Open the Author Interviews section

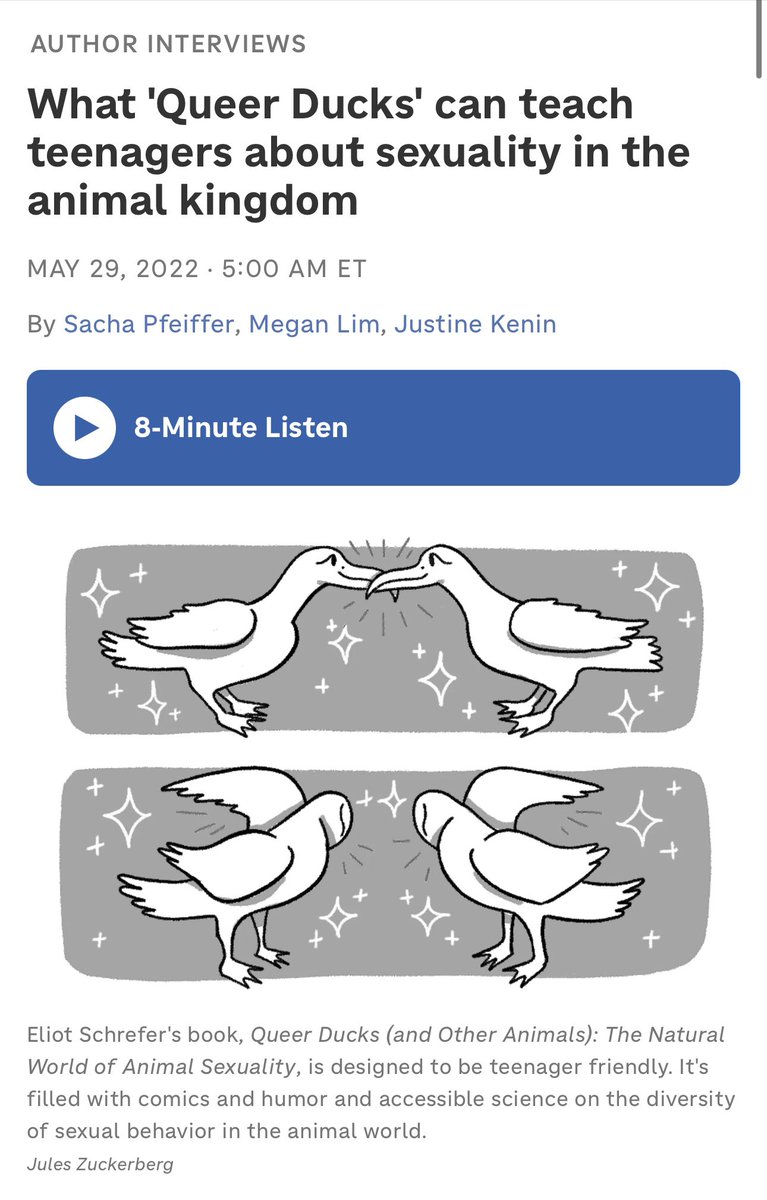pos(168,44)
